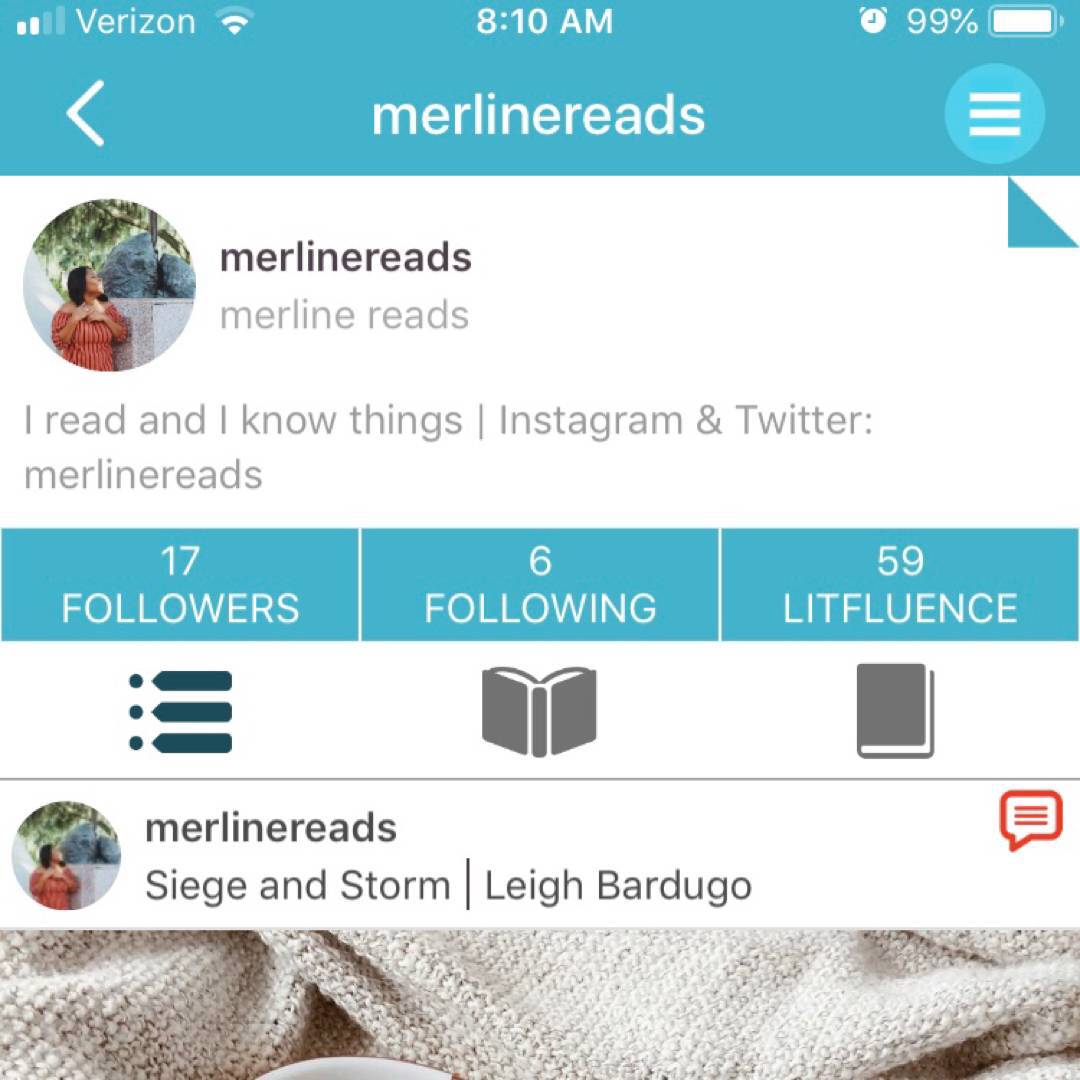Open the Siege and Storm book link
Screen dimensions: 1080x1080
pos(298,886)
